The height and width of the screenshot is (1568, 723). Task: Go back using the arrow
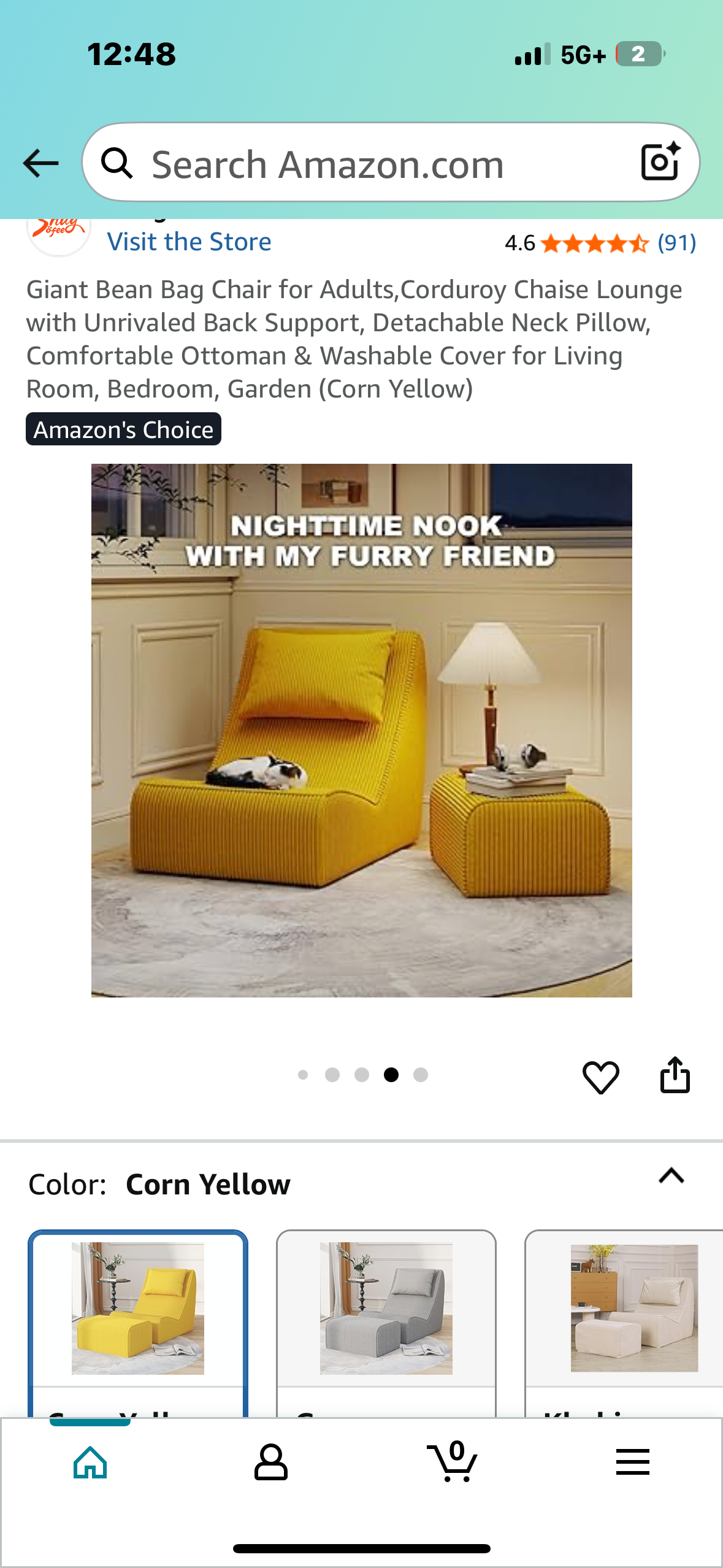coord(40,163)
